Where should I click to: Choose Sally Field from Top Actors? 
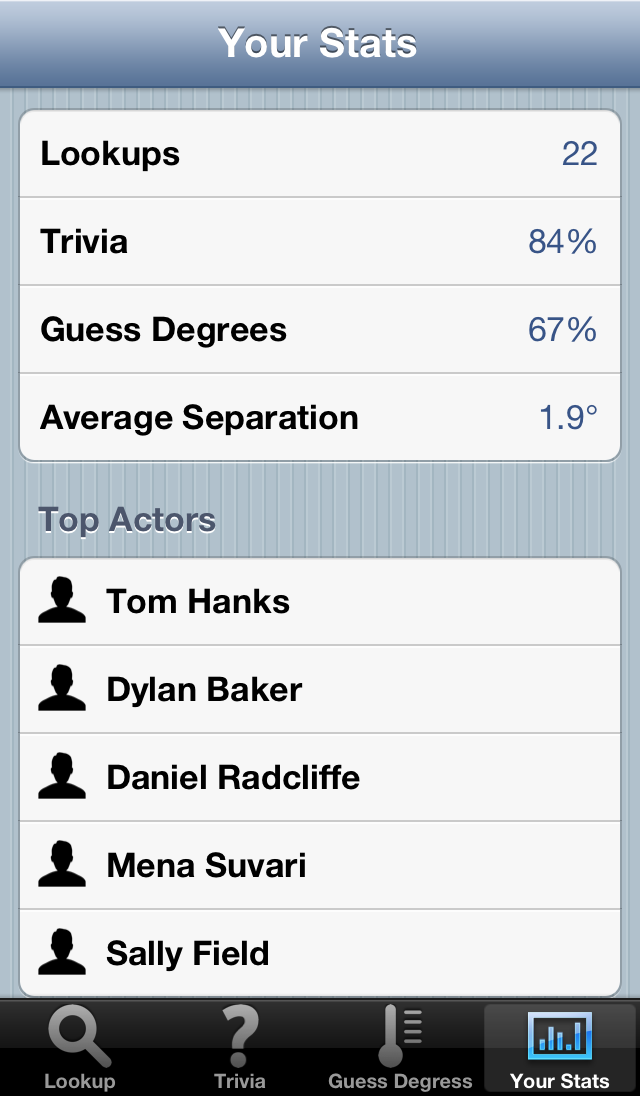(319, 953)
